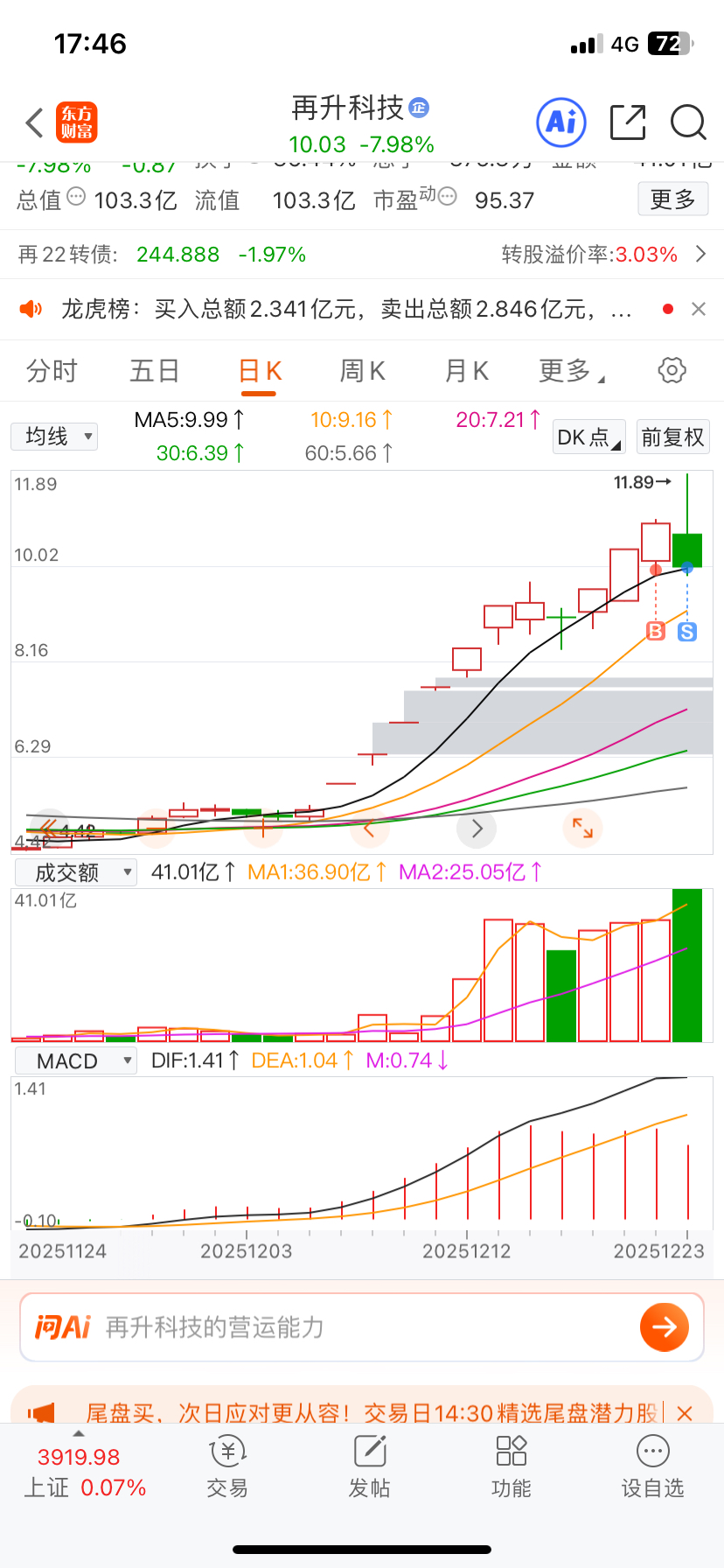
Task: Dismiss the 龙虎榜 notice
Action: pos(698,309)
